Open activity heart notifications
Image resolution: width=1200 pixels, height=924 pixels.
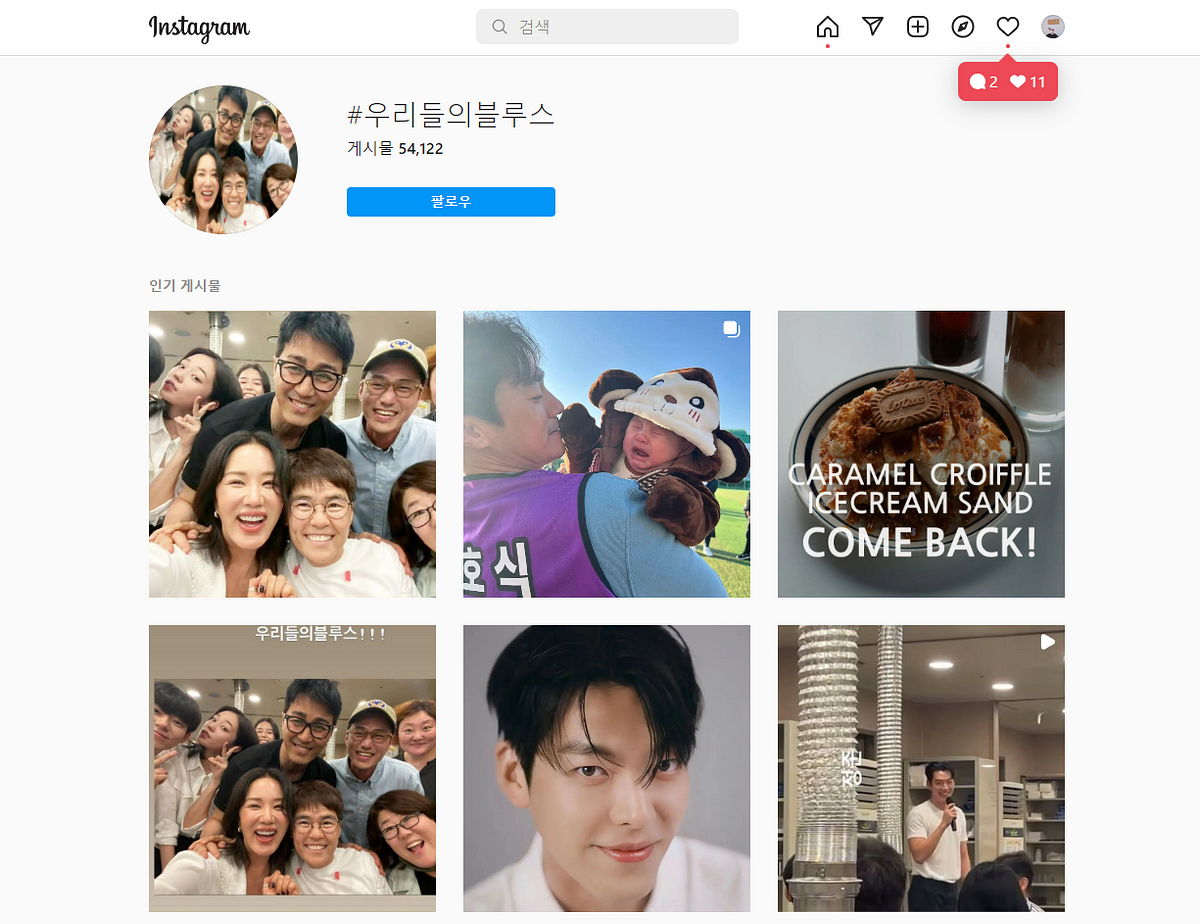(x=1008, y=27)
